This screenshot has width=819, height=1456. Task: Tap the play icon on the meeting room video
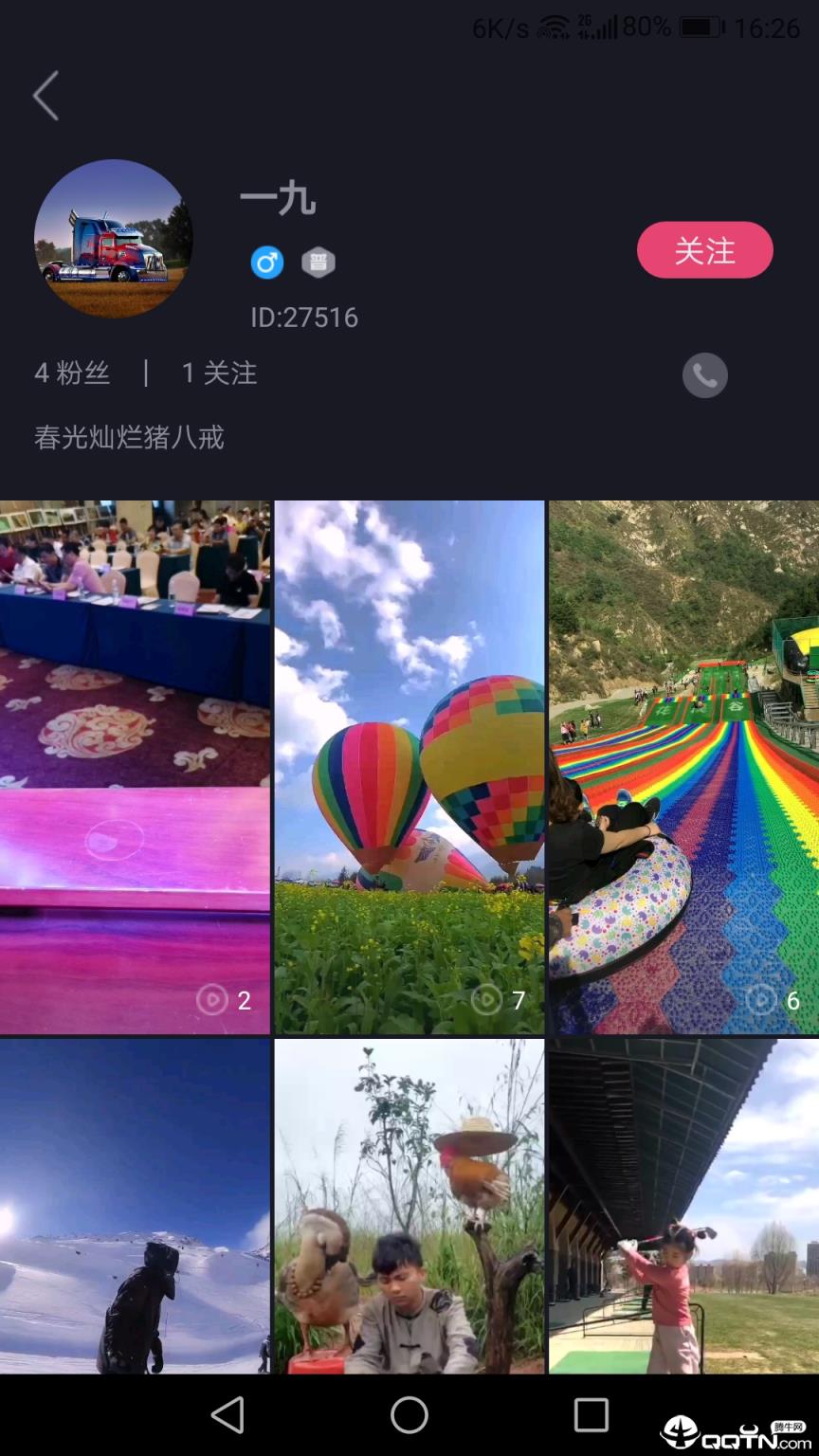coord(212,1000)
